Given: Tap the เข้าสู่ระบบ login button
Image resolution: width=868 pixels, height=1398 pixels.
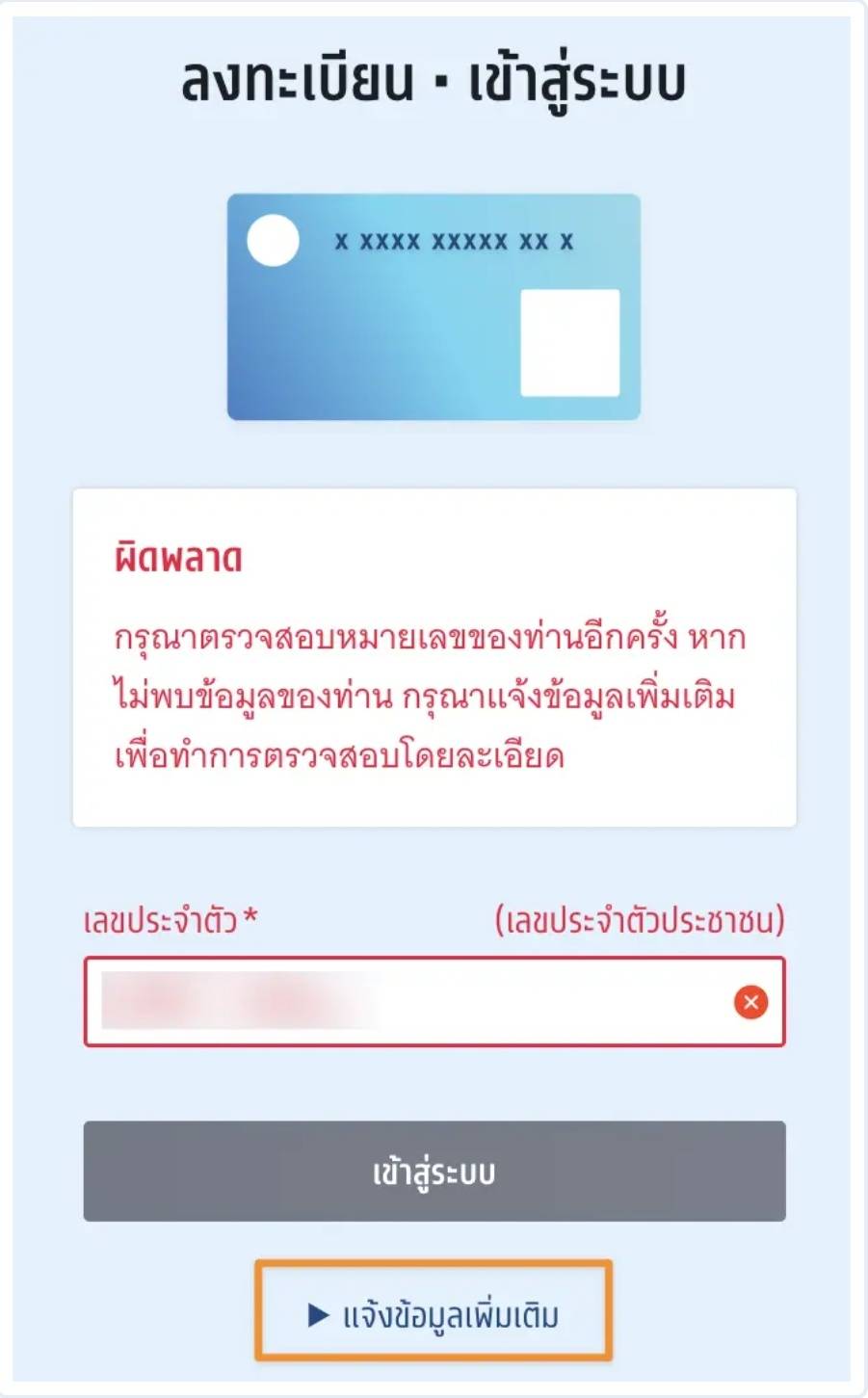Looking at the screenshot, I should (x=434, y=1172).
